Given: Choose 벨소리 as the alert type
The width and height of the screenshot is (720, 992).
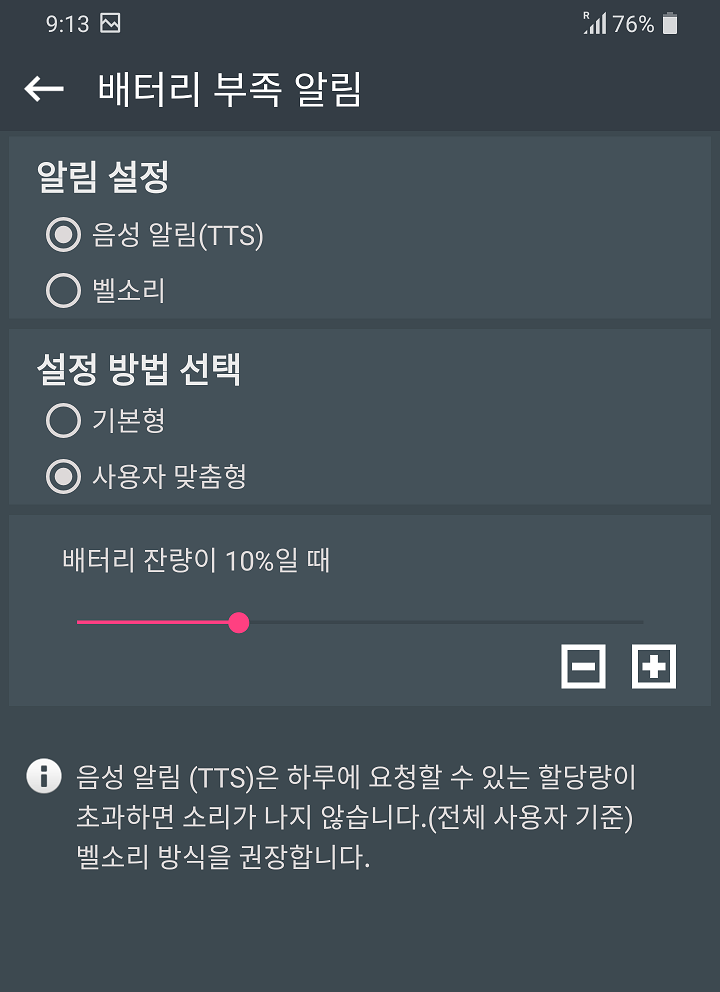Looking at the screenshot, I should pos(64,291).
